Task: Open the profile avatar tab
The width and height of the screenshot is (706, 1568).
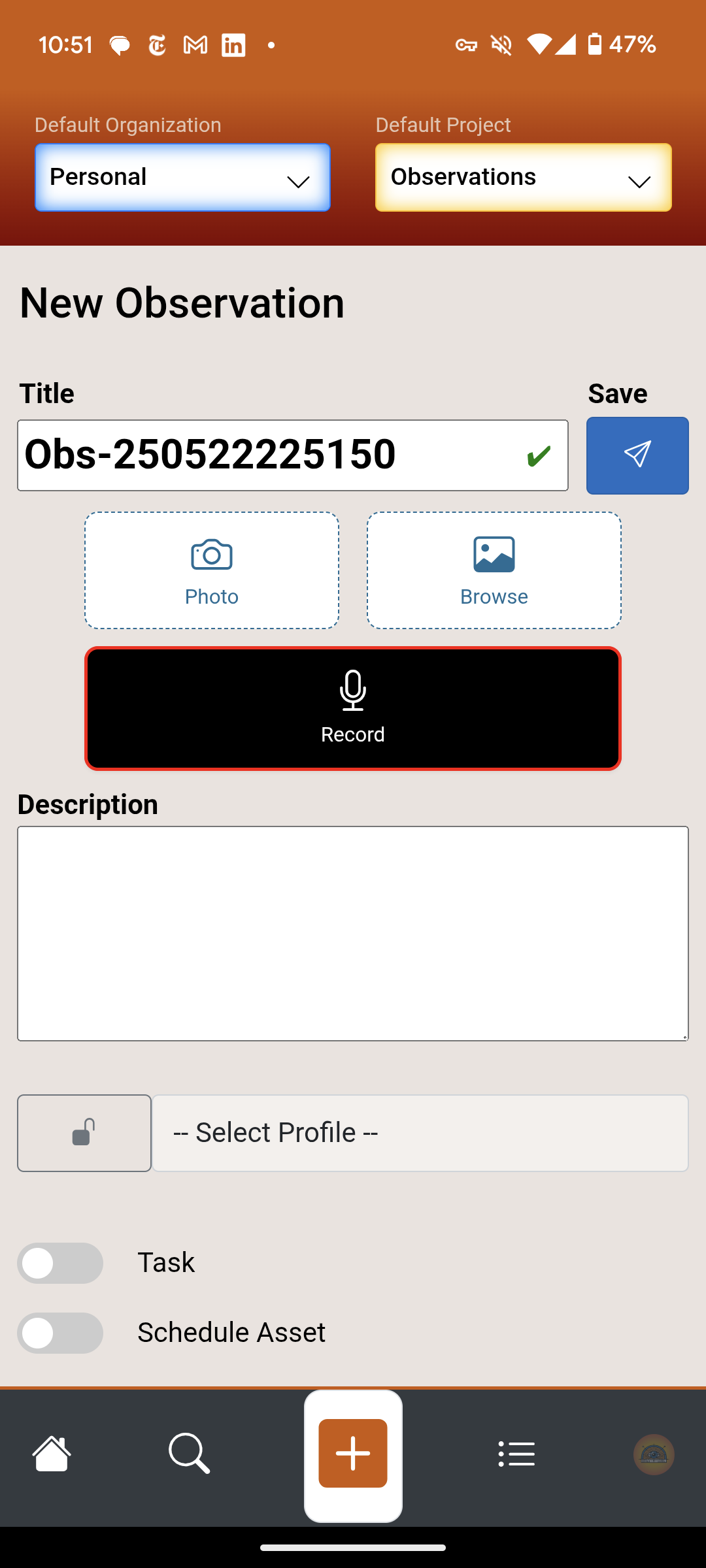Action: click(654, 1454)
